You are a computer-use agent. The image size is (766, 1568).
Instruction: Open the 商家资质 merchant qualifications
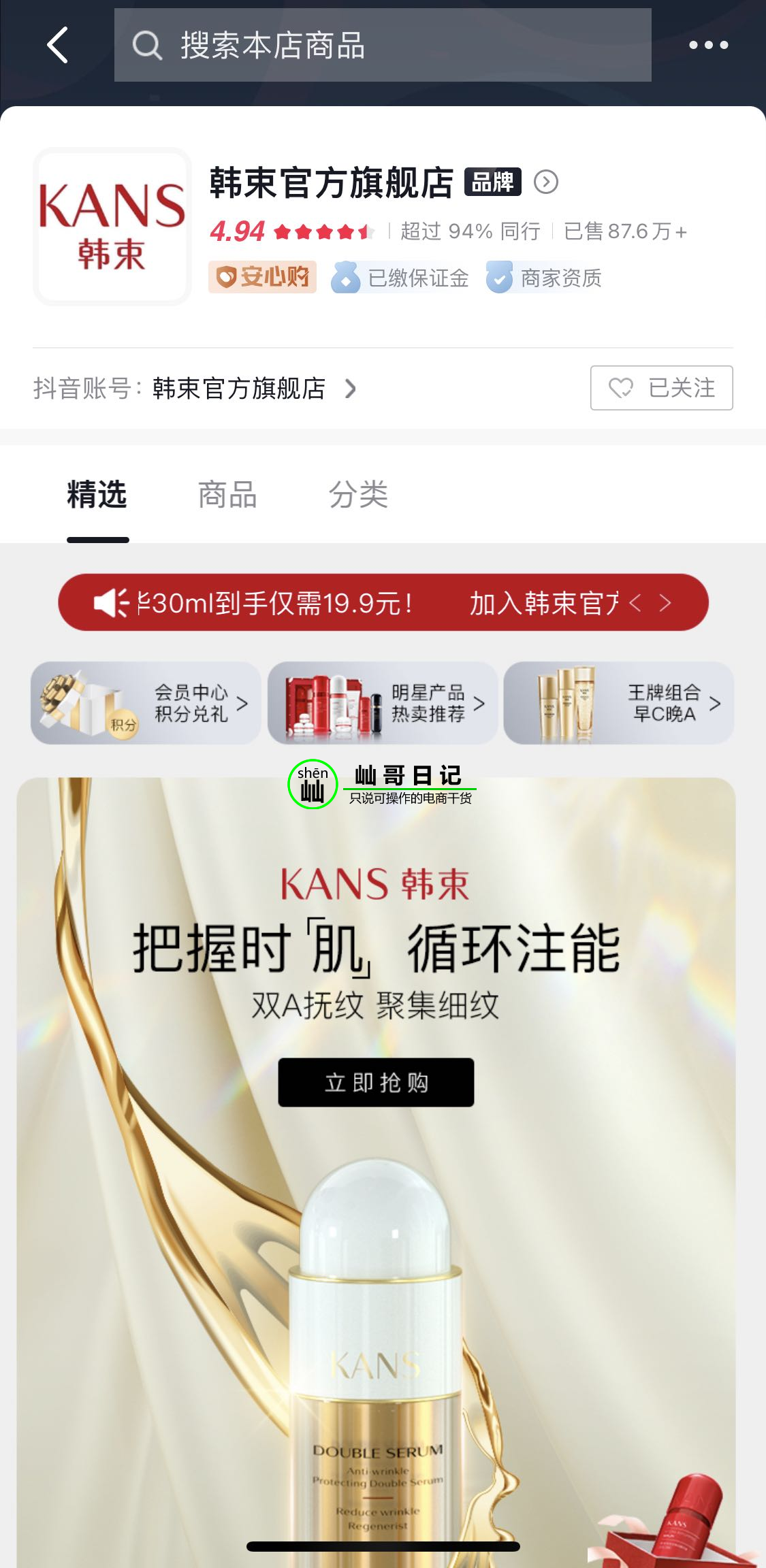pyautogui.click(x=545, y=278)
